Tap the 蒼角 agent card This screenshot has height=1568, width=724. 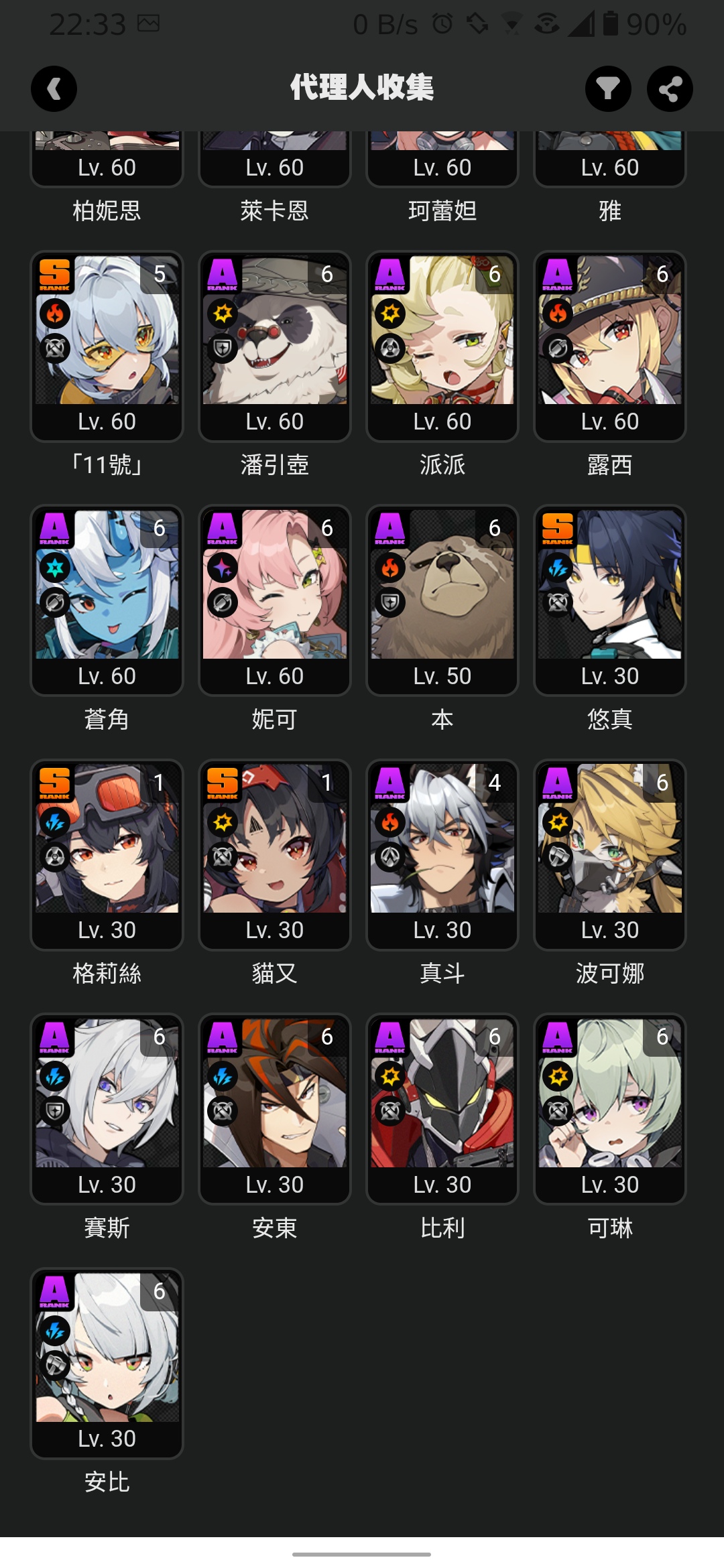pyautogui.click(x=107, y=600)
